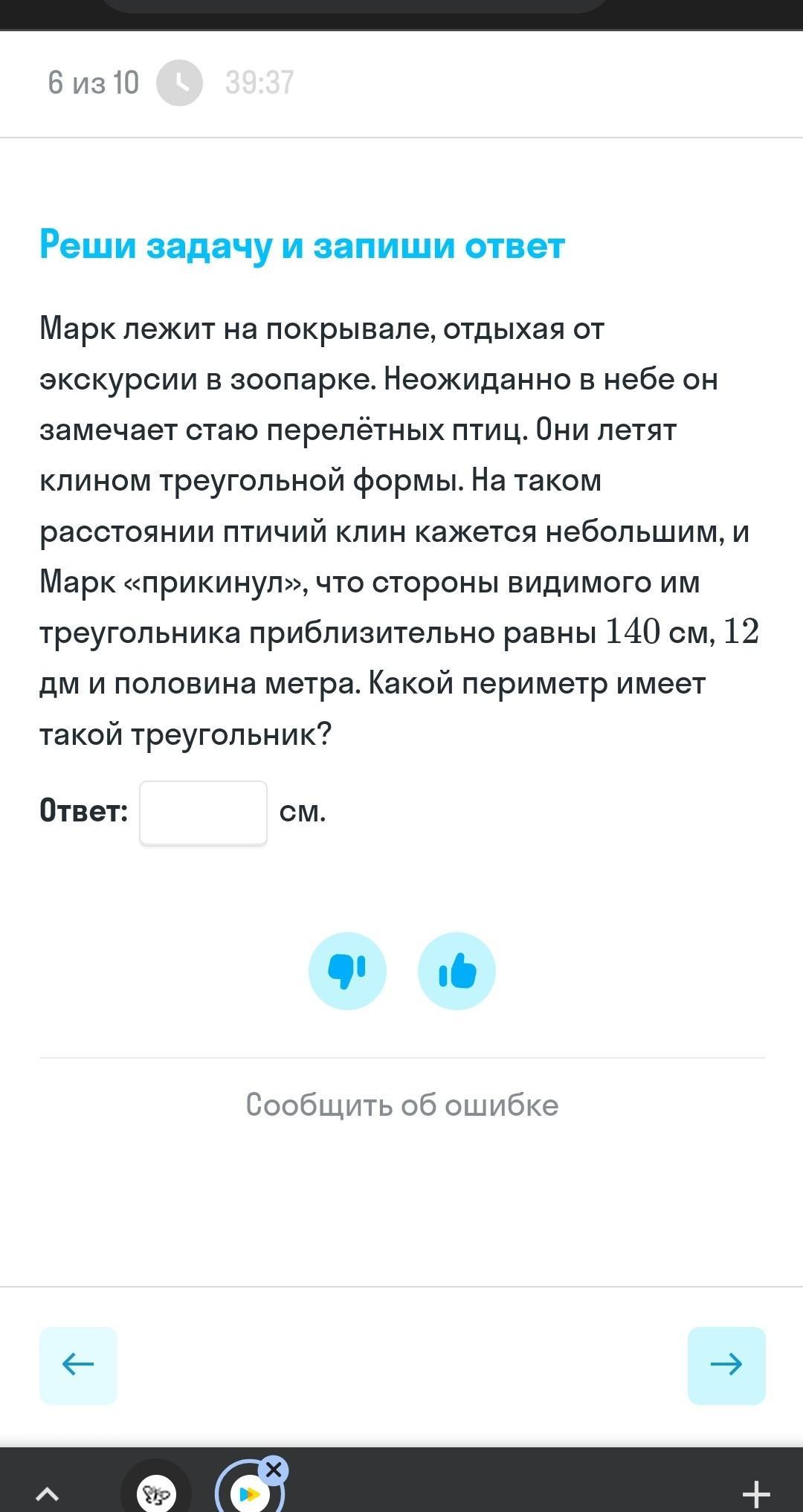Screen dimensions: 803x1512
Task: Close the floating video player bubble
Action: [274, 1470]
